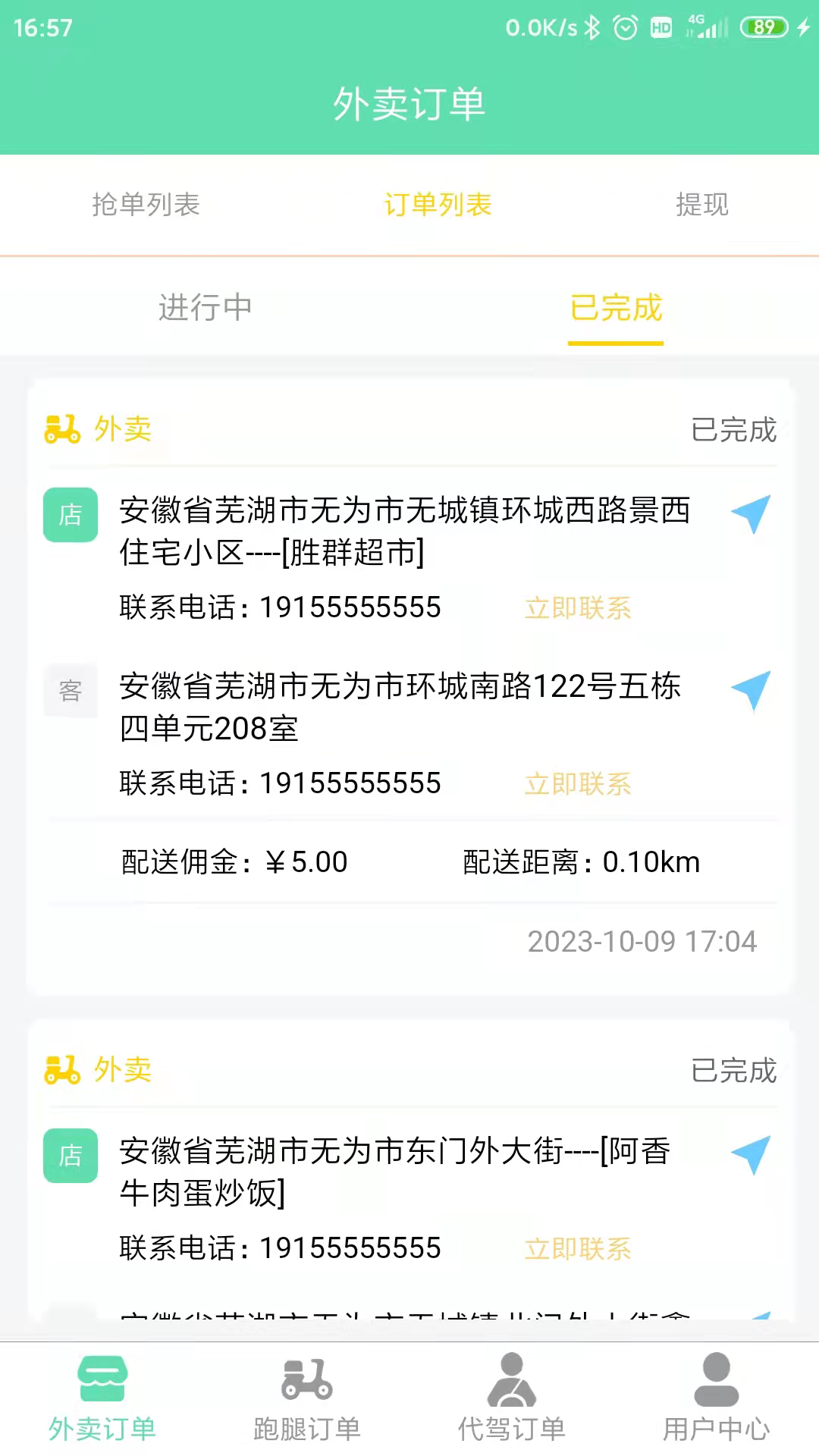This screenshot has width=819, height=1456.
Task: Navigate to 环城南路122号 customer address
Action: (x=751, y=690)
